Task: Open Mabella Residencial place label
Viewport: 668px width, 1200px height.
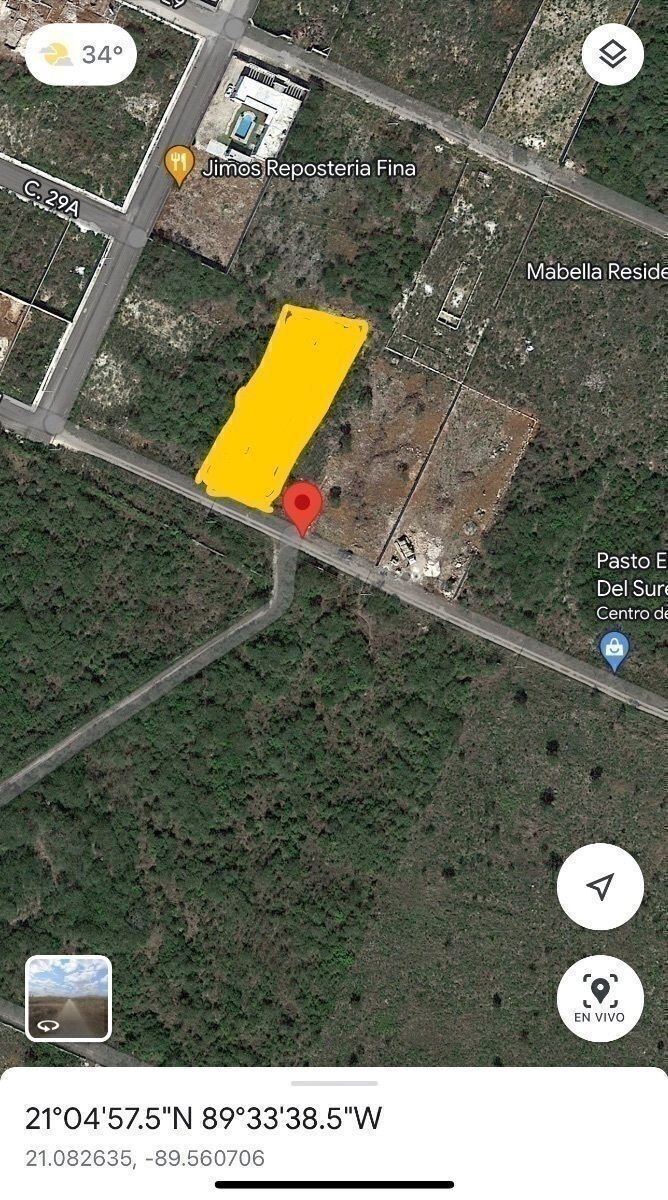Action: click(x=596, y=271)
